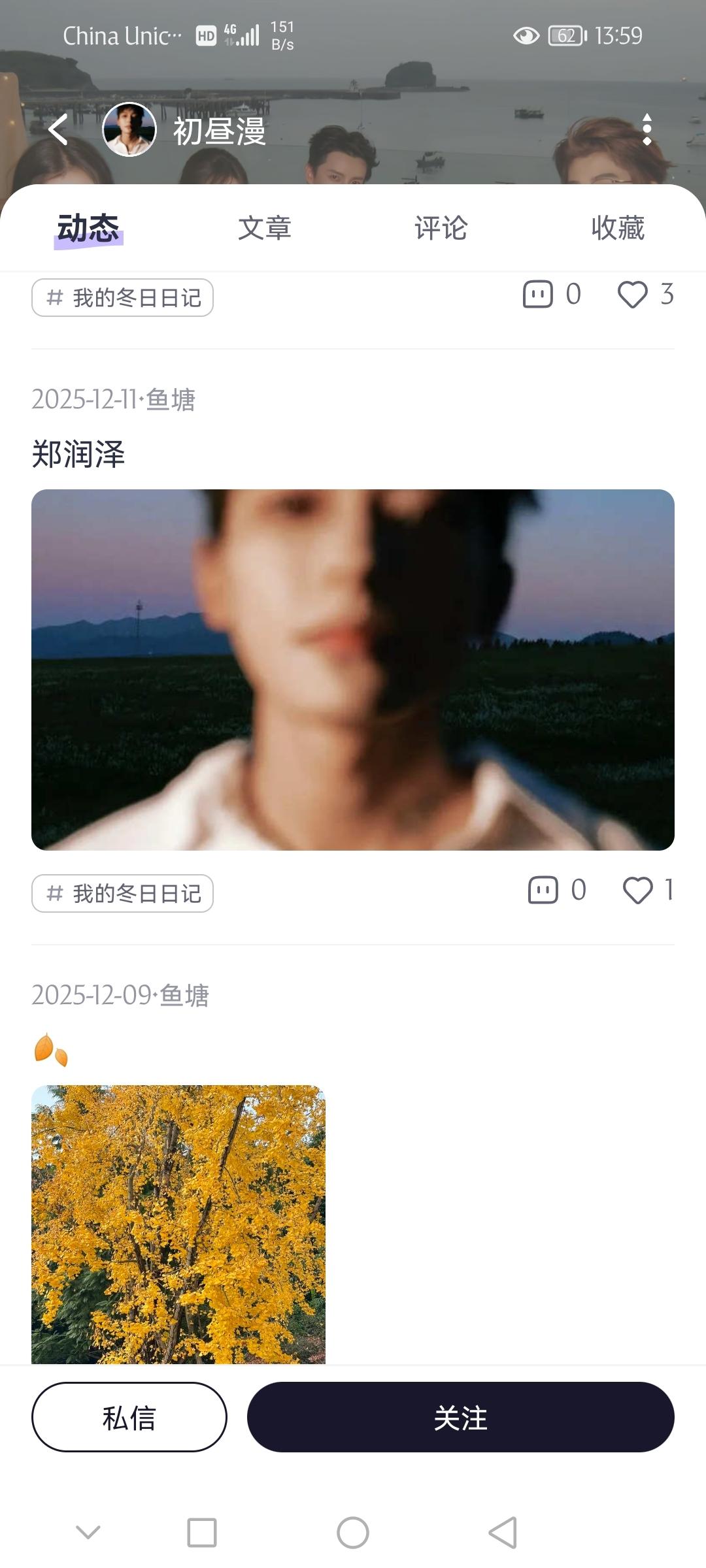Open 初昼漫's profile avatar
Image resolution: width=706 pixels, height=1568 pixels.
point(129,130)
